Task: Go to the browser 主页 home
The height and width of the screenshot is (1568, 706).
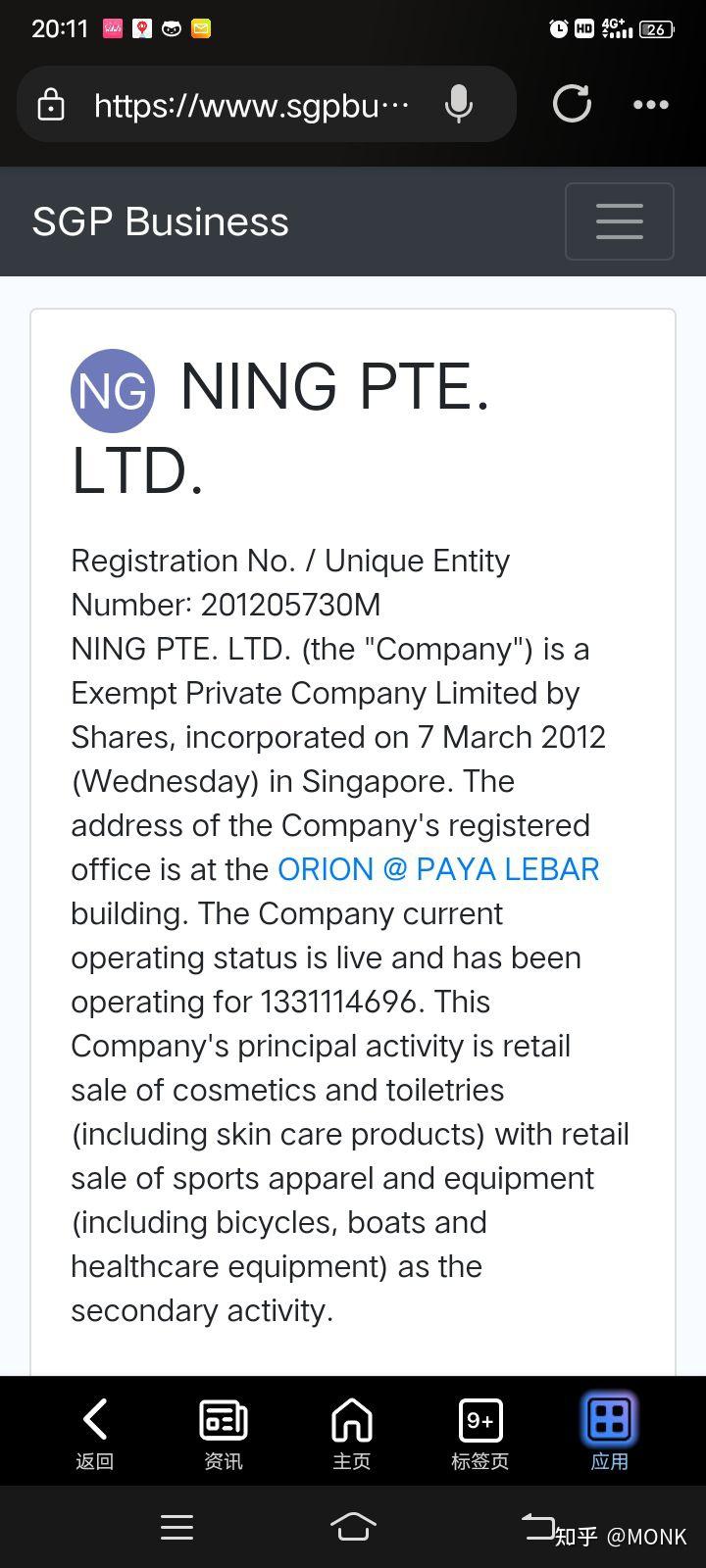Action: 352,1432
